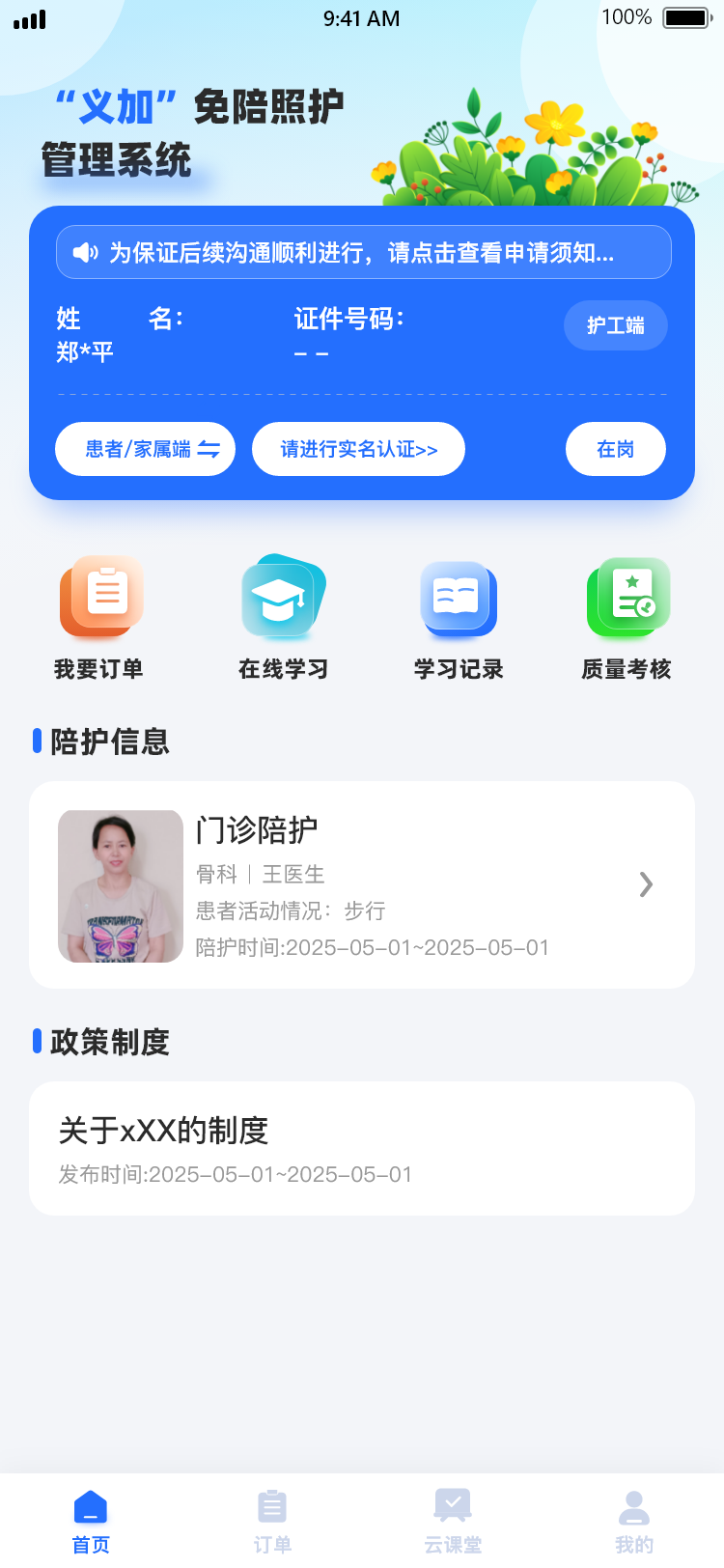Viewport: 724px width, 1568px height.
Task: Expand the announcement notice about 申请须知
Action: pyautogui.click(x=362, y=252)
